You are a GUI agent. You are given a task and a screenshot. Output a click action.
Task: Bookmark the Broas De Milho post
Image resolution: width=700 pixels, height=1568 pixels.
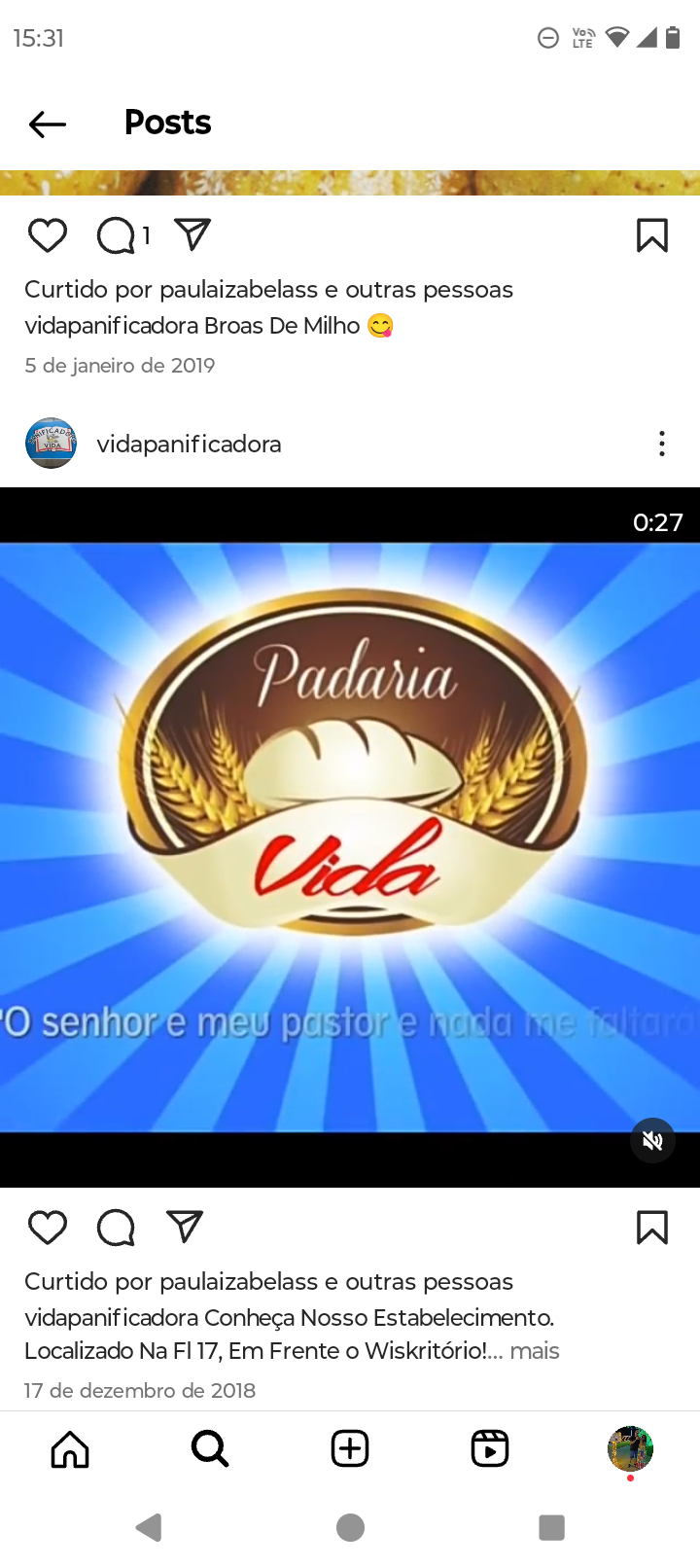pos(651,235)
